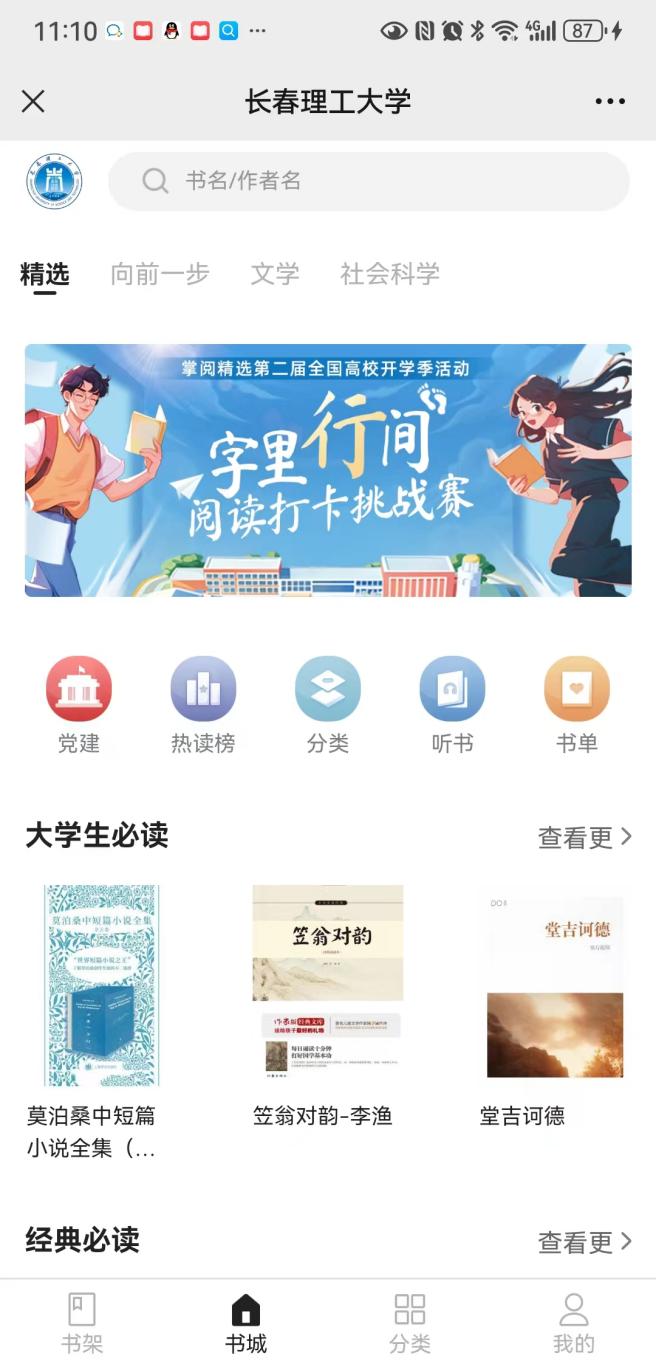Switch to the 分类 bottom tab
The height and width of the screenshot is (1364, 656).
[x=410, y=1321]
